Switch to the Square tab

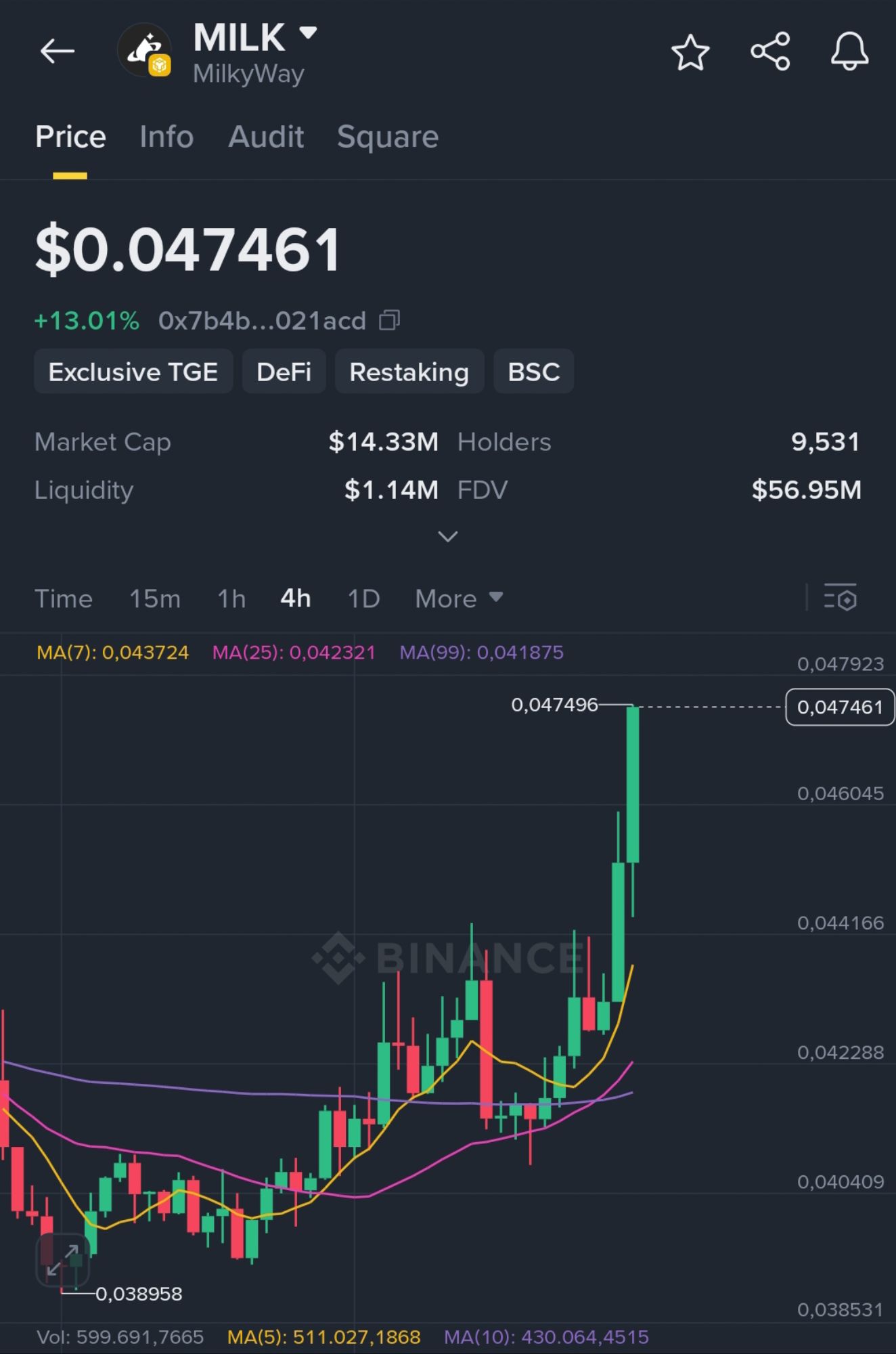click(x=388, y=137)
